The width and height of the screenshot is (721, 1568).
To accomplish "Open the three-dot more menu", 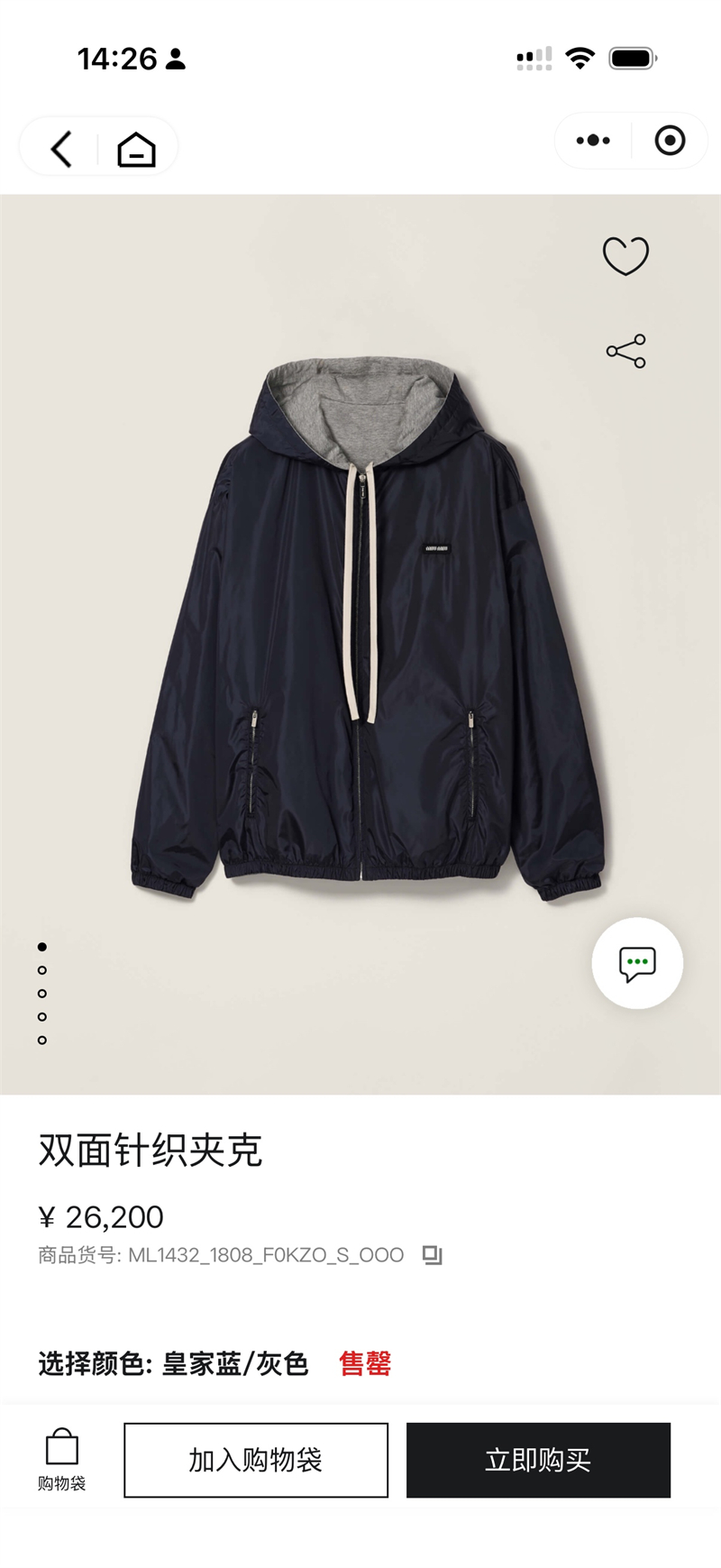I will [593, 141].
